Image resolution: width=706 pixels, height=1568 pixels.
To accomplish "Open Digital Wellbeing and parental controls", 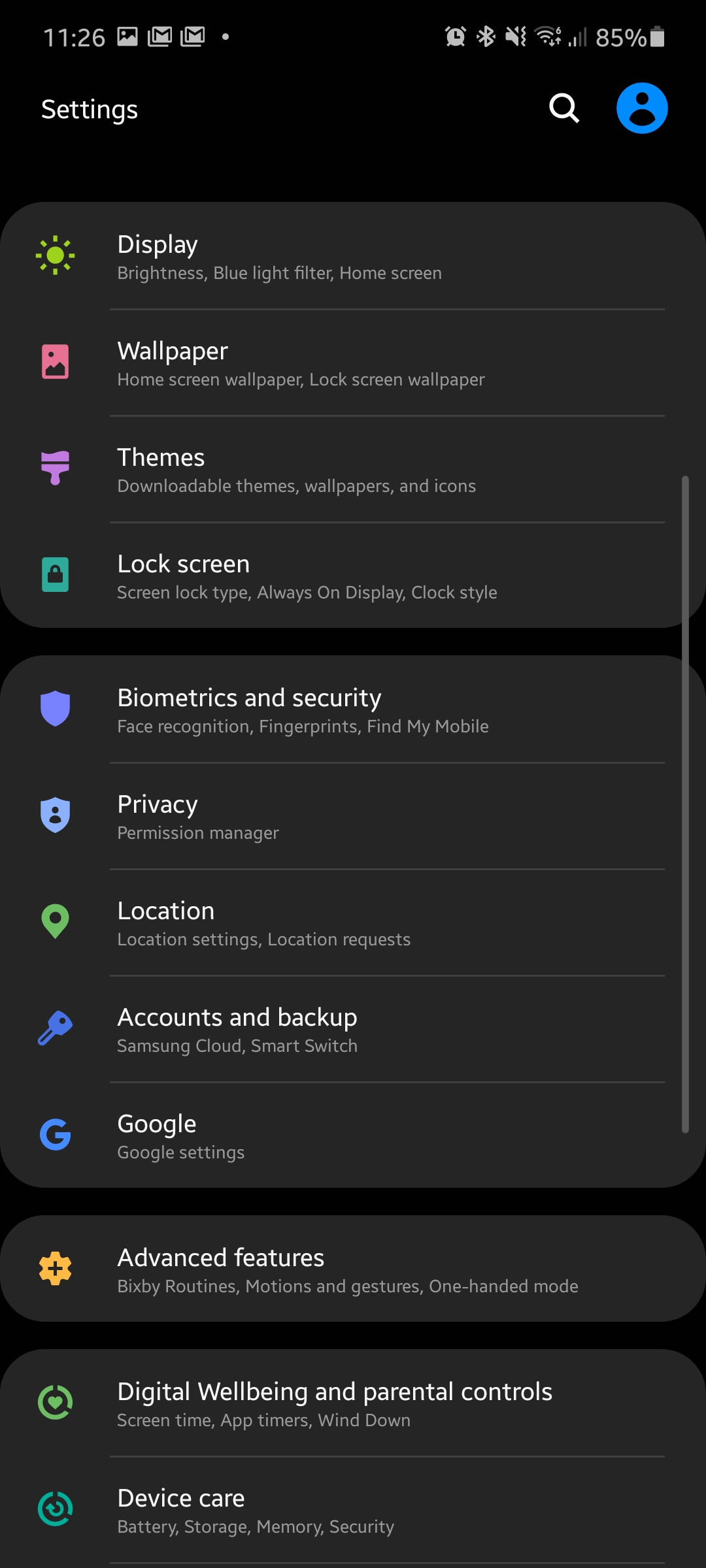I will click(x=353, y=1403).
